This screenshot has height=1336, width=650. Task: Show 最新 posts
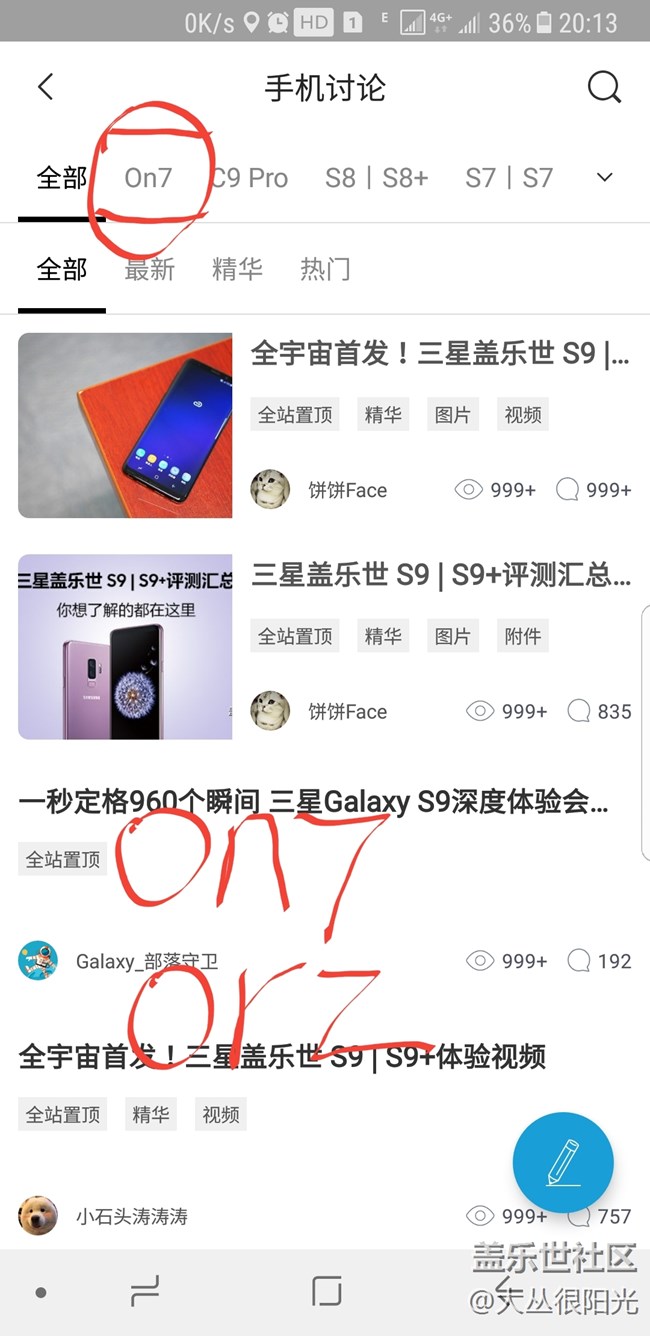pos(149,269)
